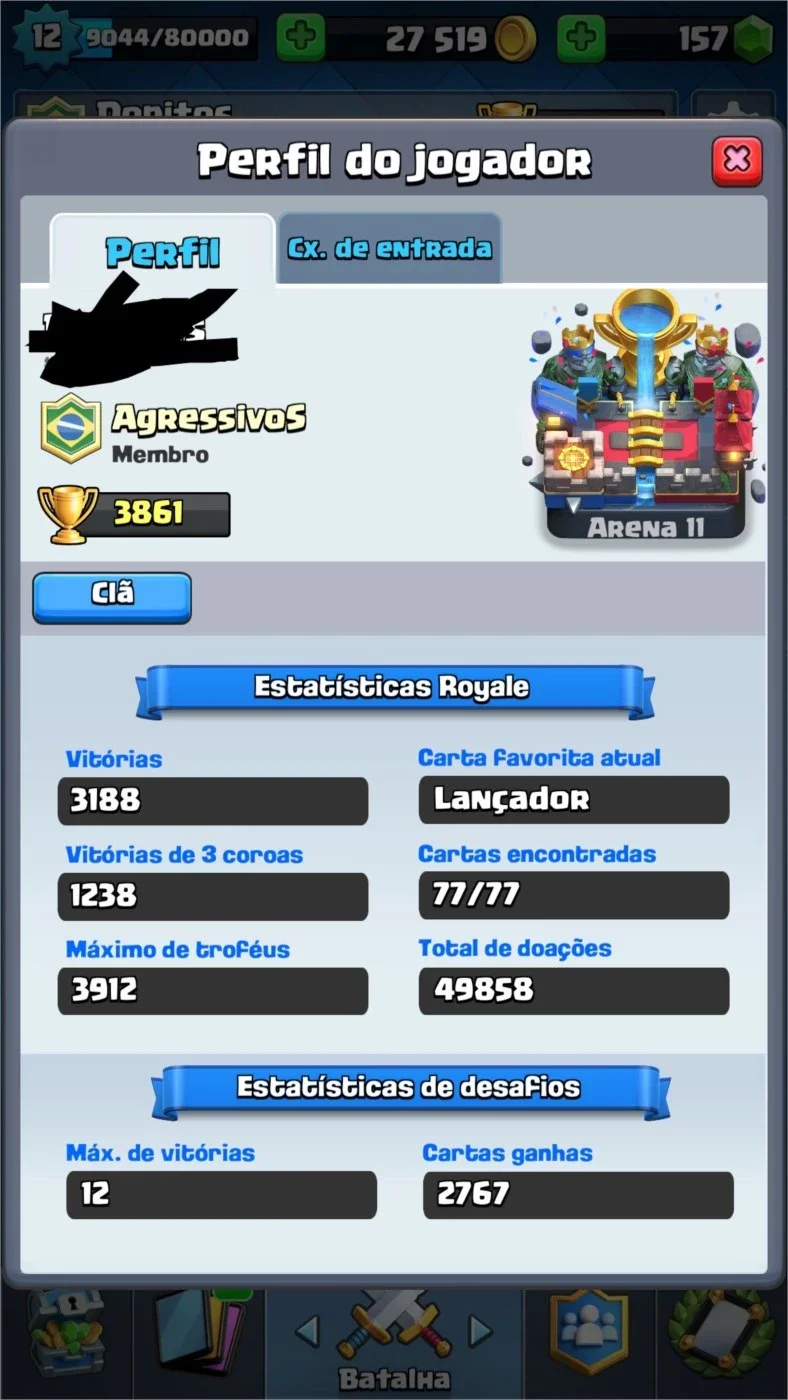Image resolution: width=788 pixels, height=1400 pixels.
Task: Switch to the Cx. de entrada tab
Action: pos(389,248)
